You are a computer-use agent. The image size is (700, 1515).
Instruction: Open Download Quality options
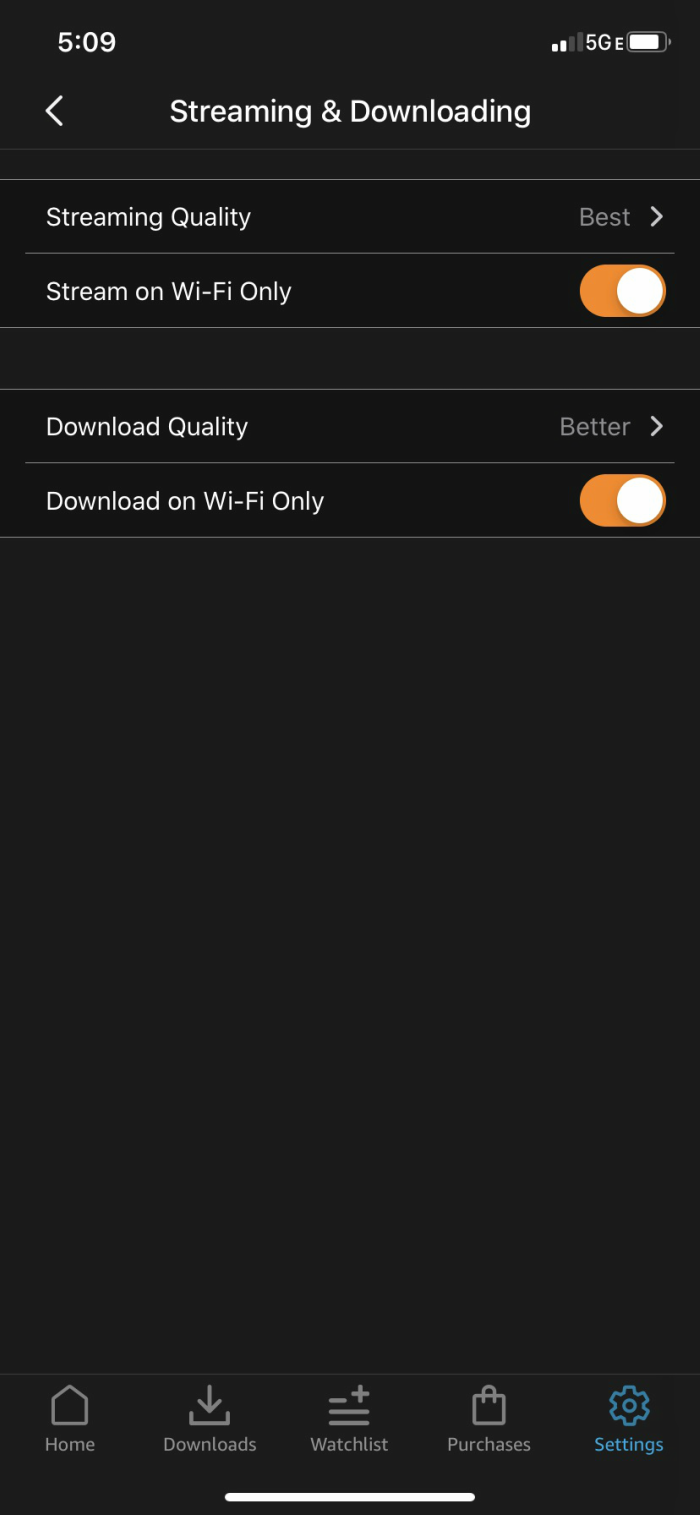click(350, 427)
